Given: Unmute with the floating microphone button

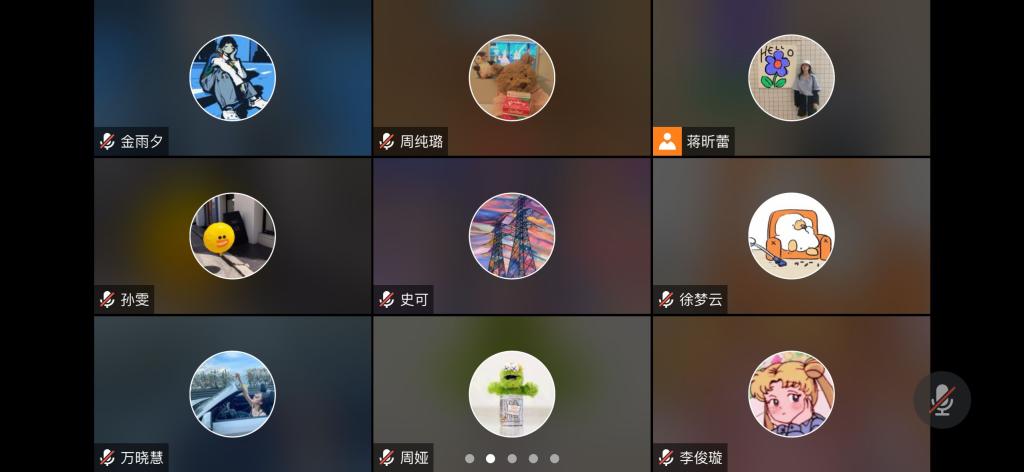Looking at the screenshot, I should click(942, 400).
